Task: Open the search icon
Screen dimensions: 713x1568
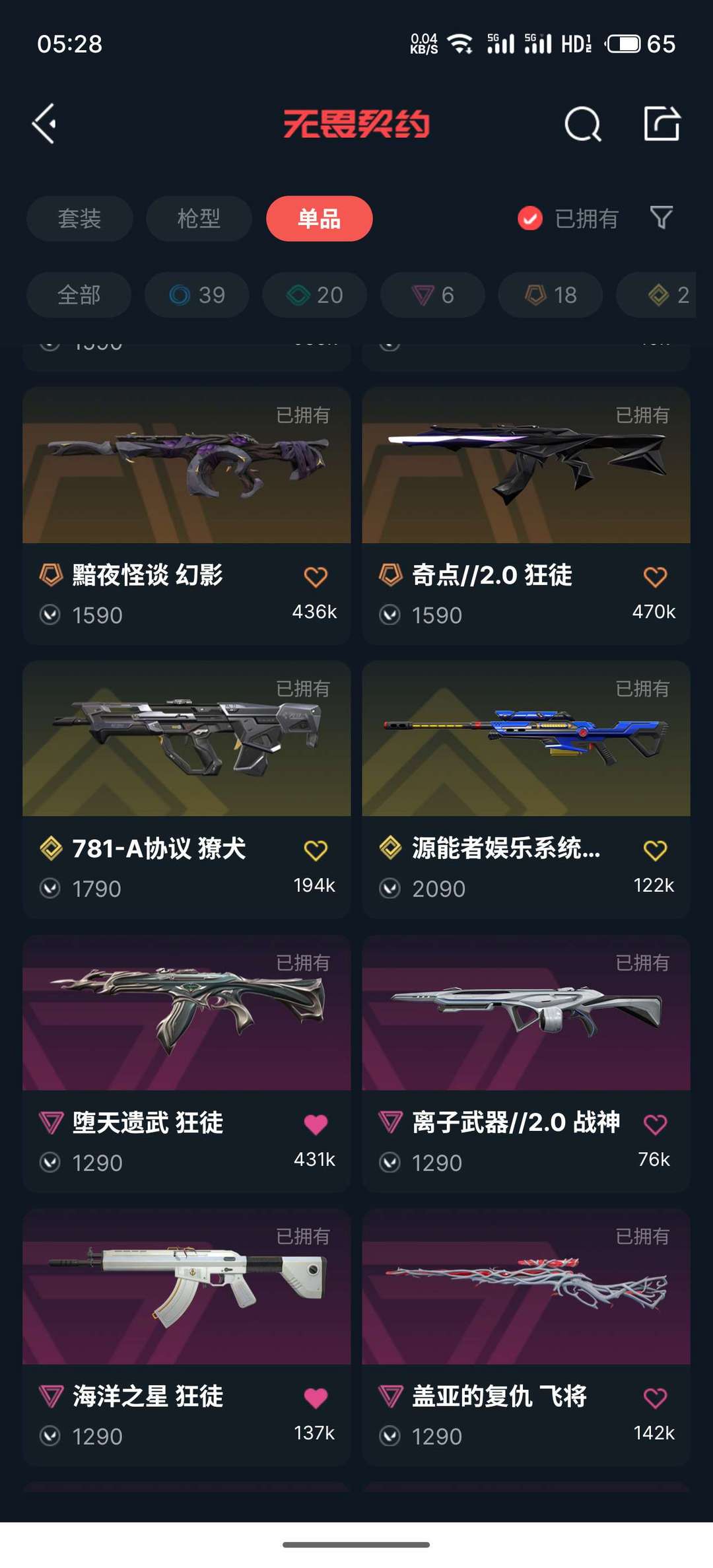Action: click(583, 123)
